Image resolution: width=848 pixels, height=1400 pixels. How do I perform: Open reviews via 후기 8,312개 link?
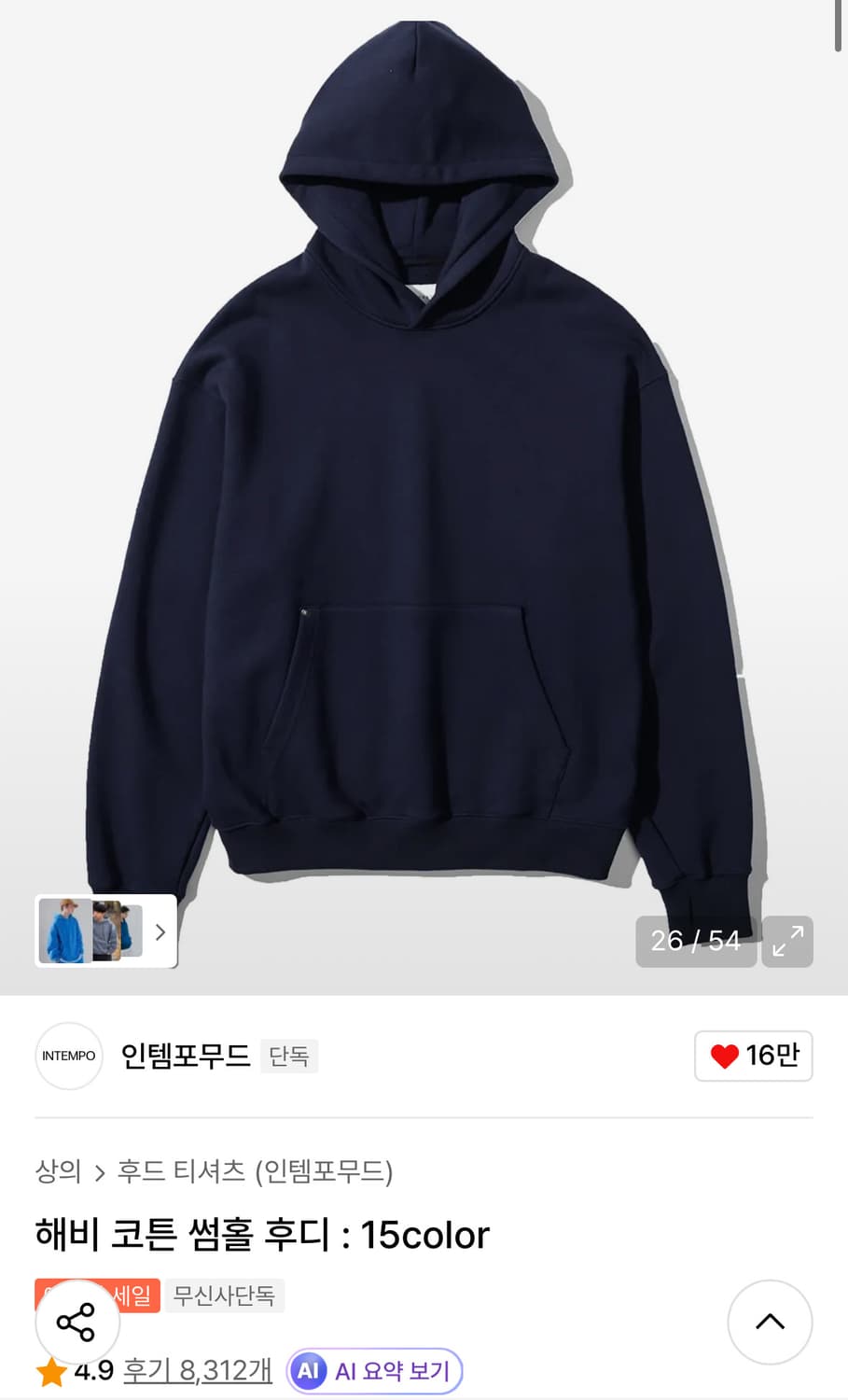(196, 1371)
